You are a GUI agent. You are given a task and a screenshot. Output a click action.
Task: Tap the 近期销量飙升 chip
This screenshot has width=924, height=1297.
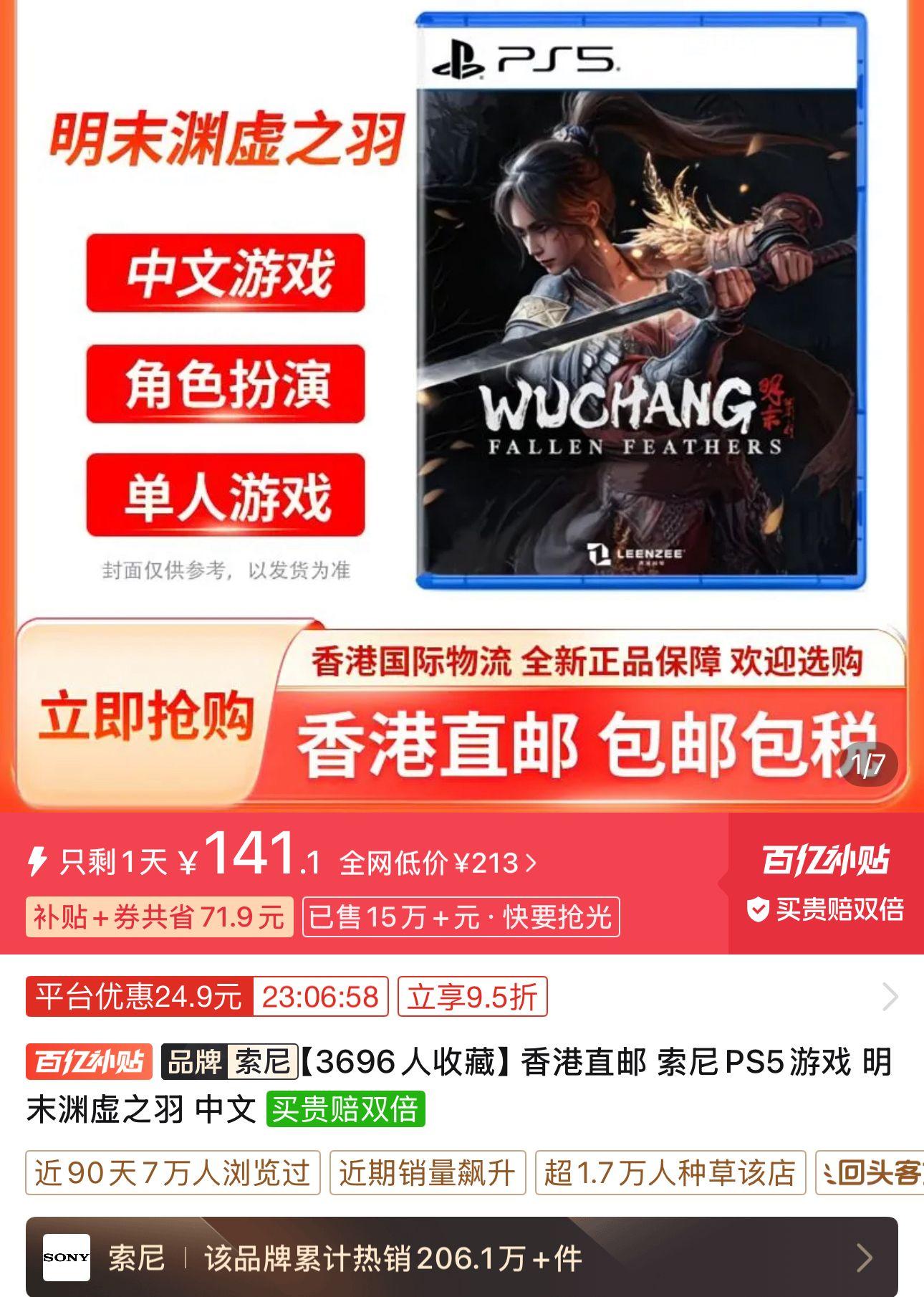click(428, 1173)
